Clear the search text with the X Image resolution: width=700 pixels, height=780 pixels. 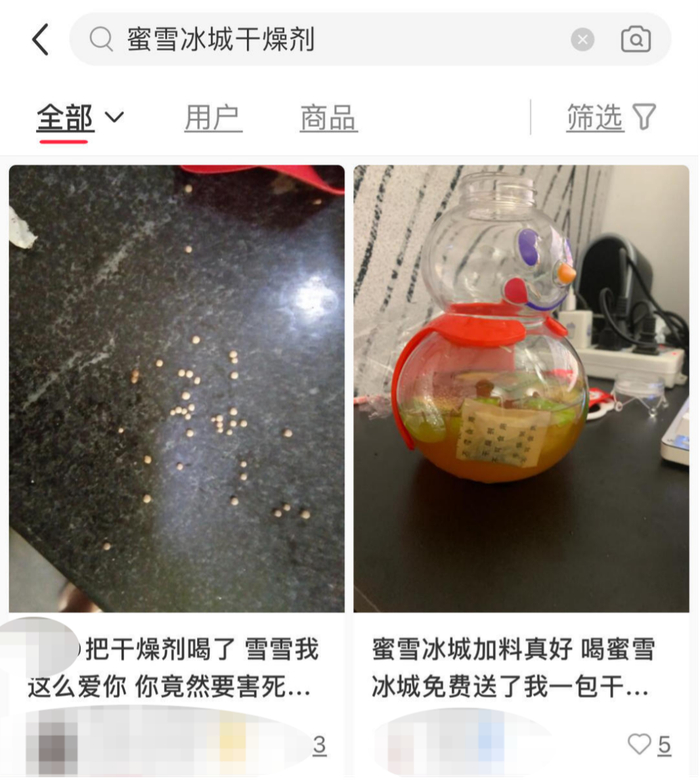[583, 40]
